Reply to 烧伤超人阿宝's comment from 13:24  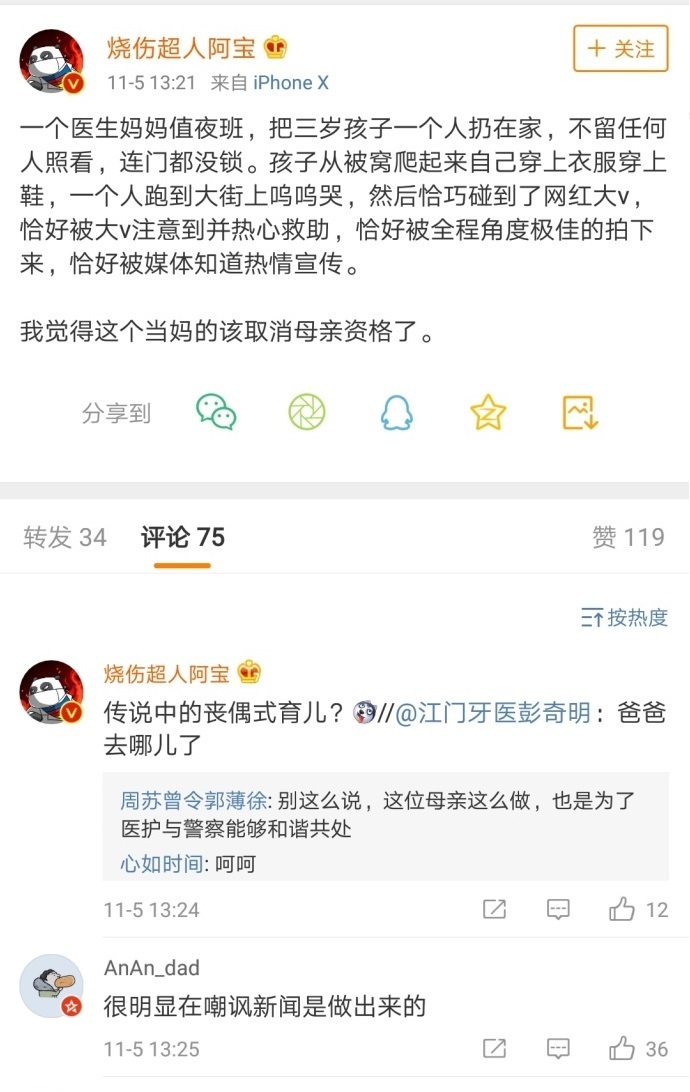(558, 910)
